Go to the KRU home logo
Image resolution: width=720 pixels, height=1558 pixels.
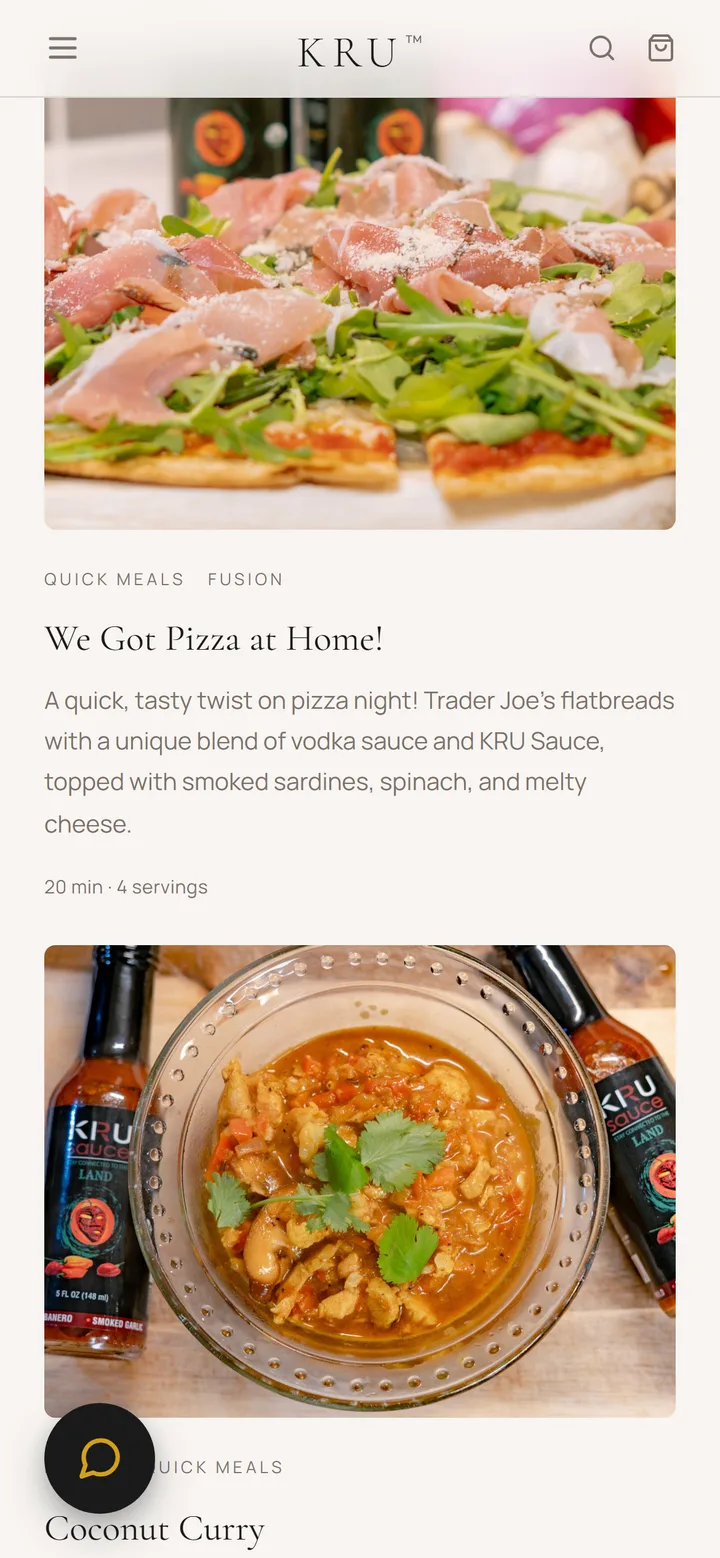pos(360,51)
